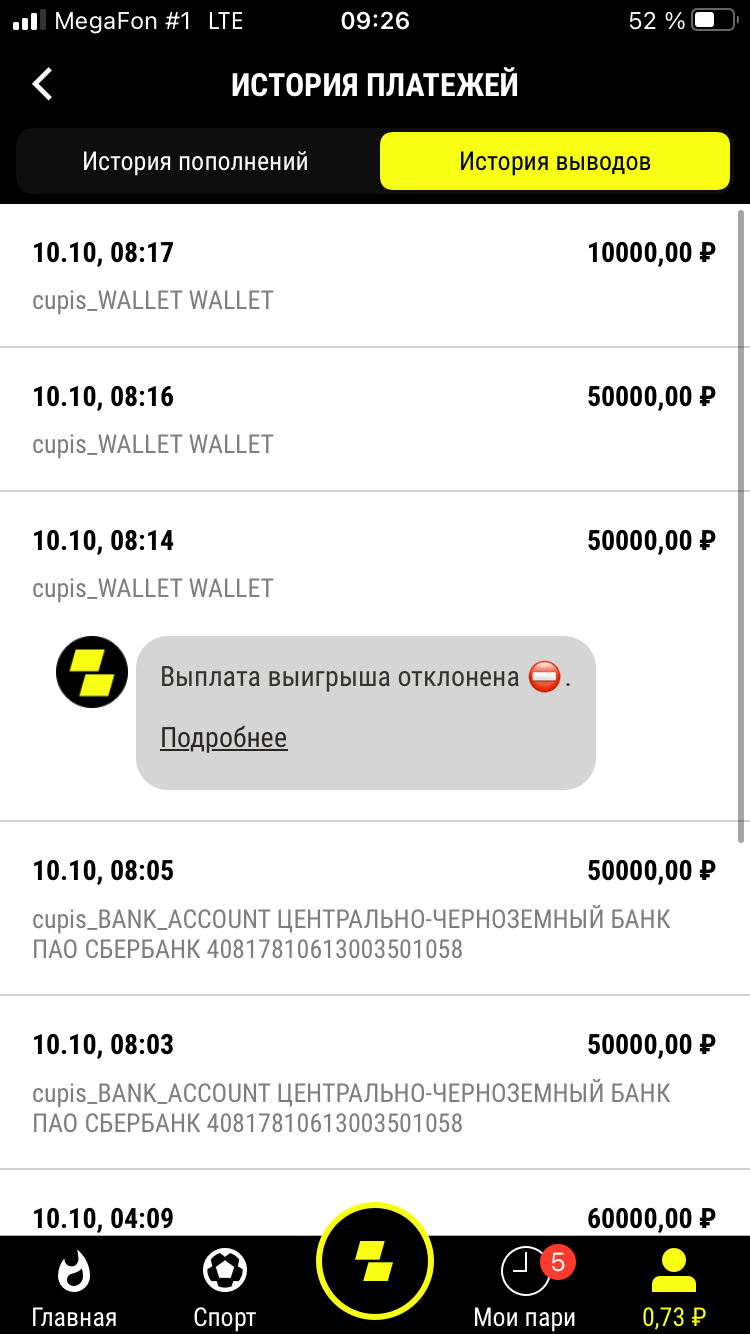Switch to История пополнений tab
Image resolution: width=750 pixels, height=1334 pixels.
[x=195, y=161]
